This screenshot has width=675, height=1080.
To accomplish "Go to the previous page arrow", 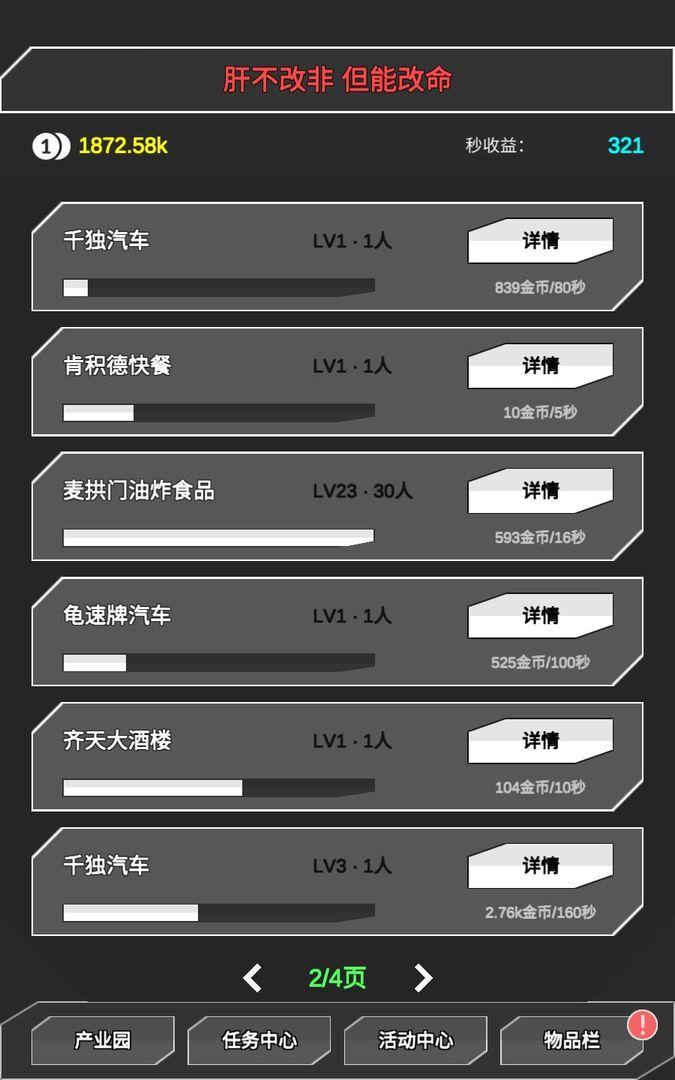I will tap(253, 978).
